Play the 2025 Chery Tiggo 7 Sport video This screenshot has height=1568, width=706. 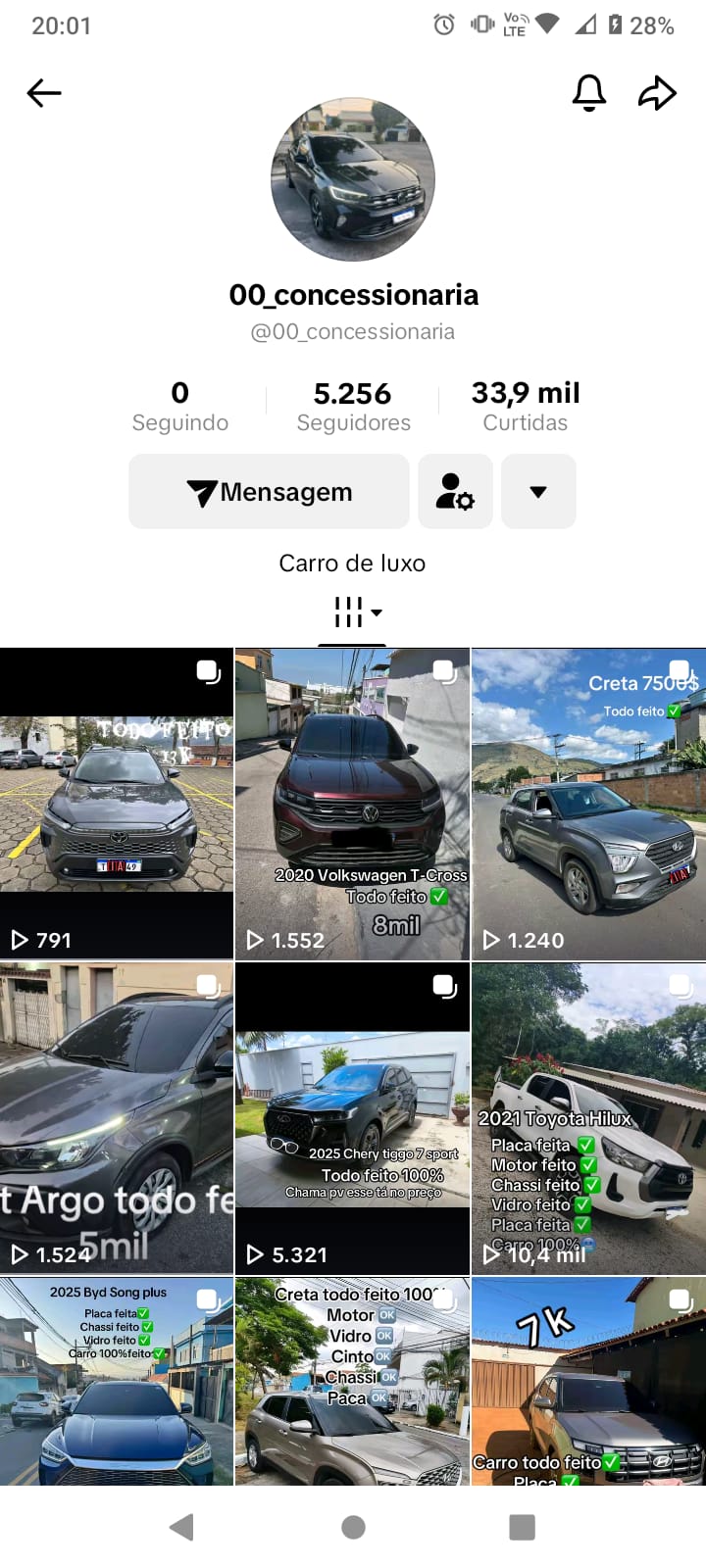coord(352,1117)
